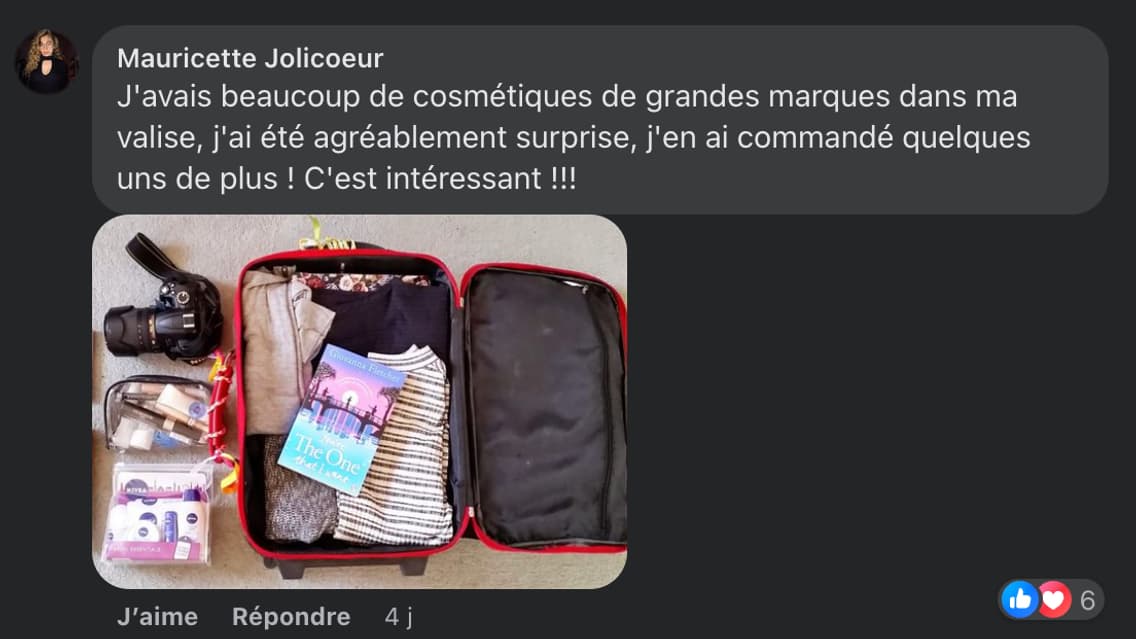This screenshot has width=1136, height=639.
Task: Open the suitcase photo in the comment
Action: click(360, 401)
